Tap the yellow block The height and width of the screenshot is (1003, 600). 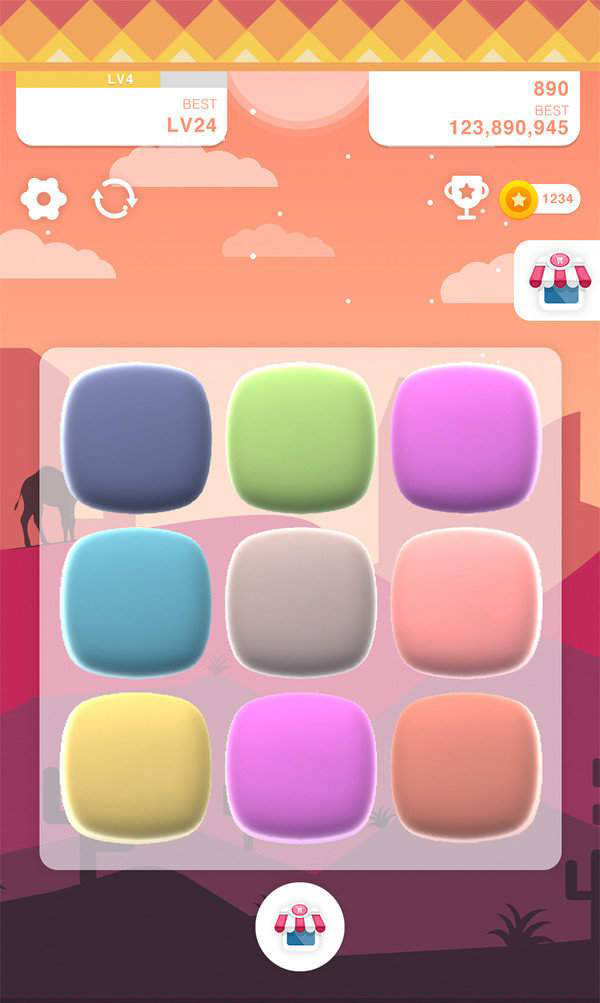coord(136,767)
